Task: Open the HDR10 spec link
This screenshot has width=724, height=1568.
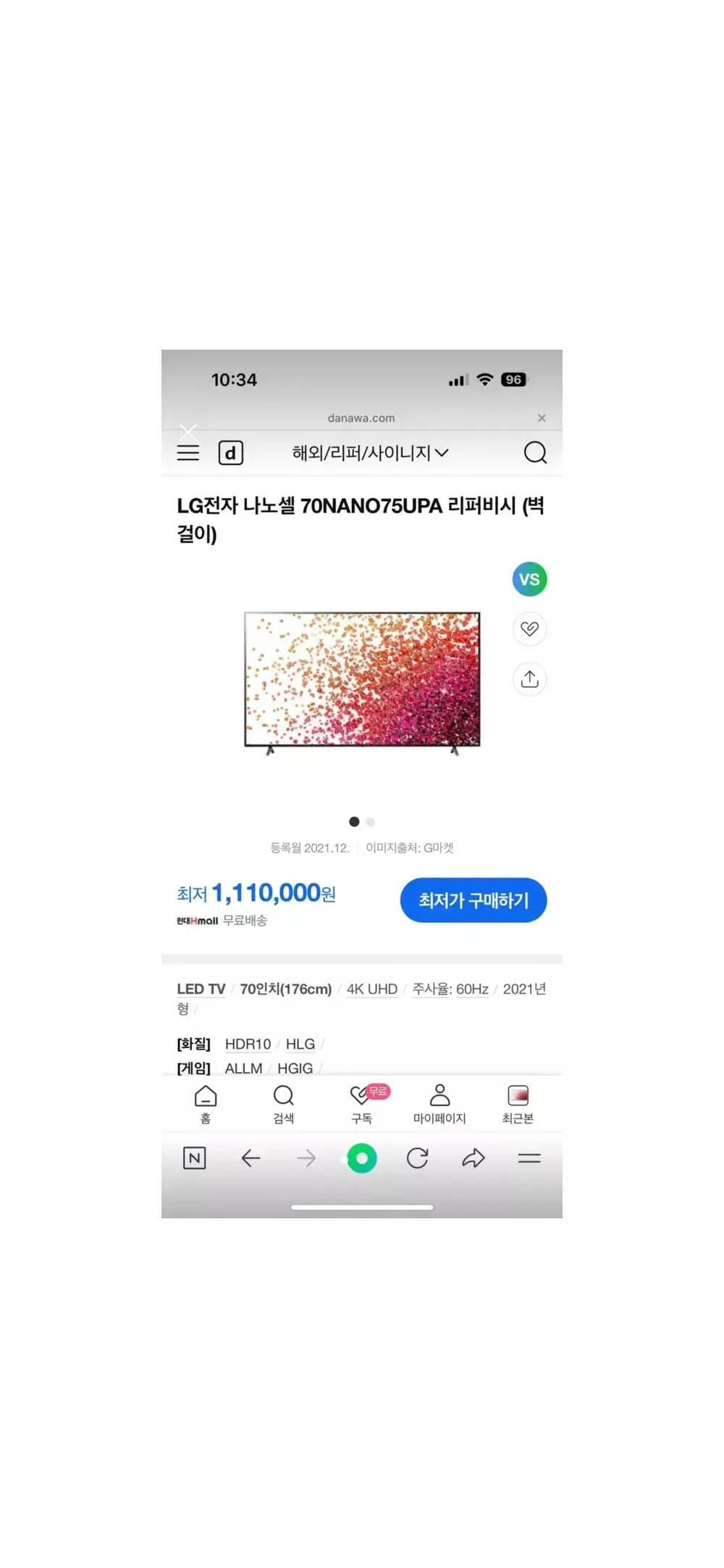Action: tap(248, 1044)
